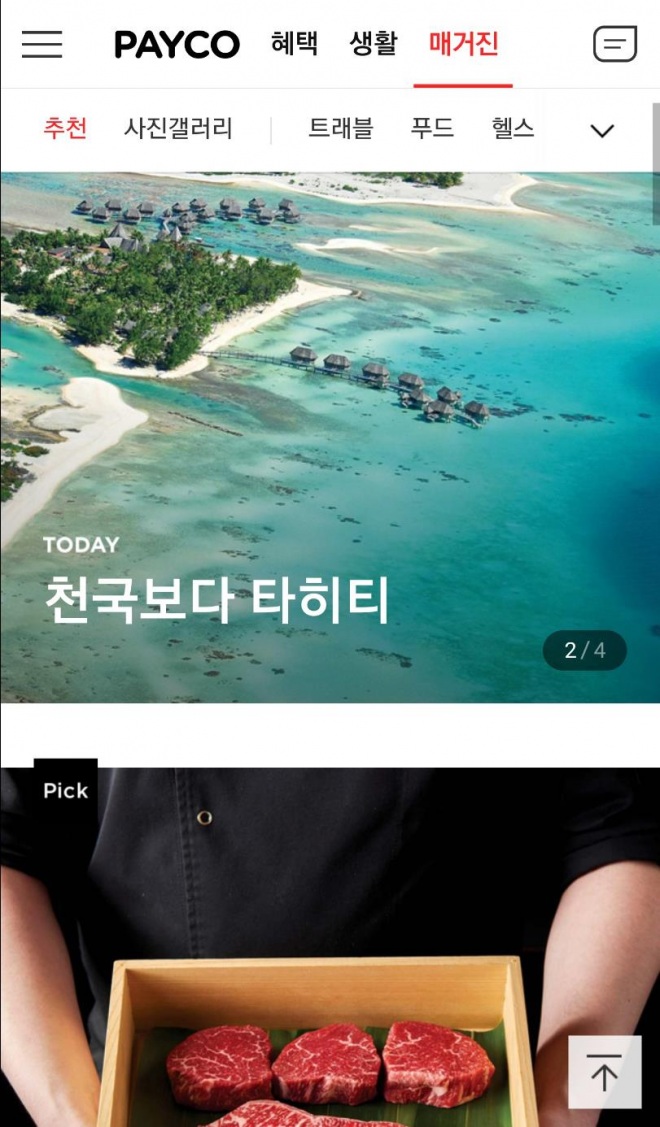Tap the PAYCO logo to go home
The image size is (660, 1127).
point(177,44)
